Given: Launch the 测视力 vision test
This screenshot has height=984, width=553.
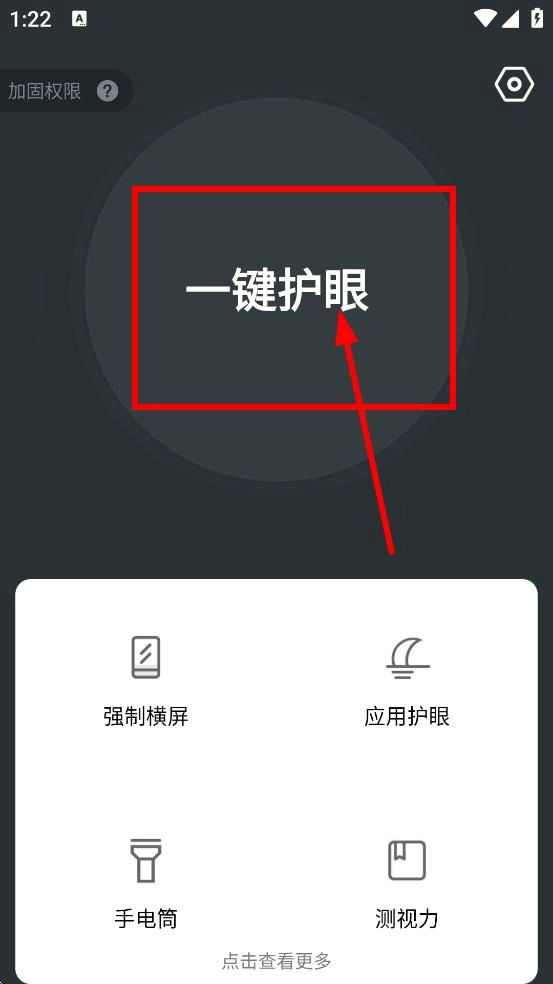Looking at the screenshot, I should tap(407, 884).
